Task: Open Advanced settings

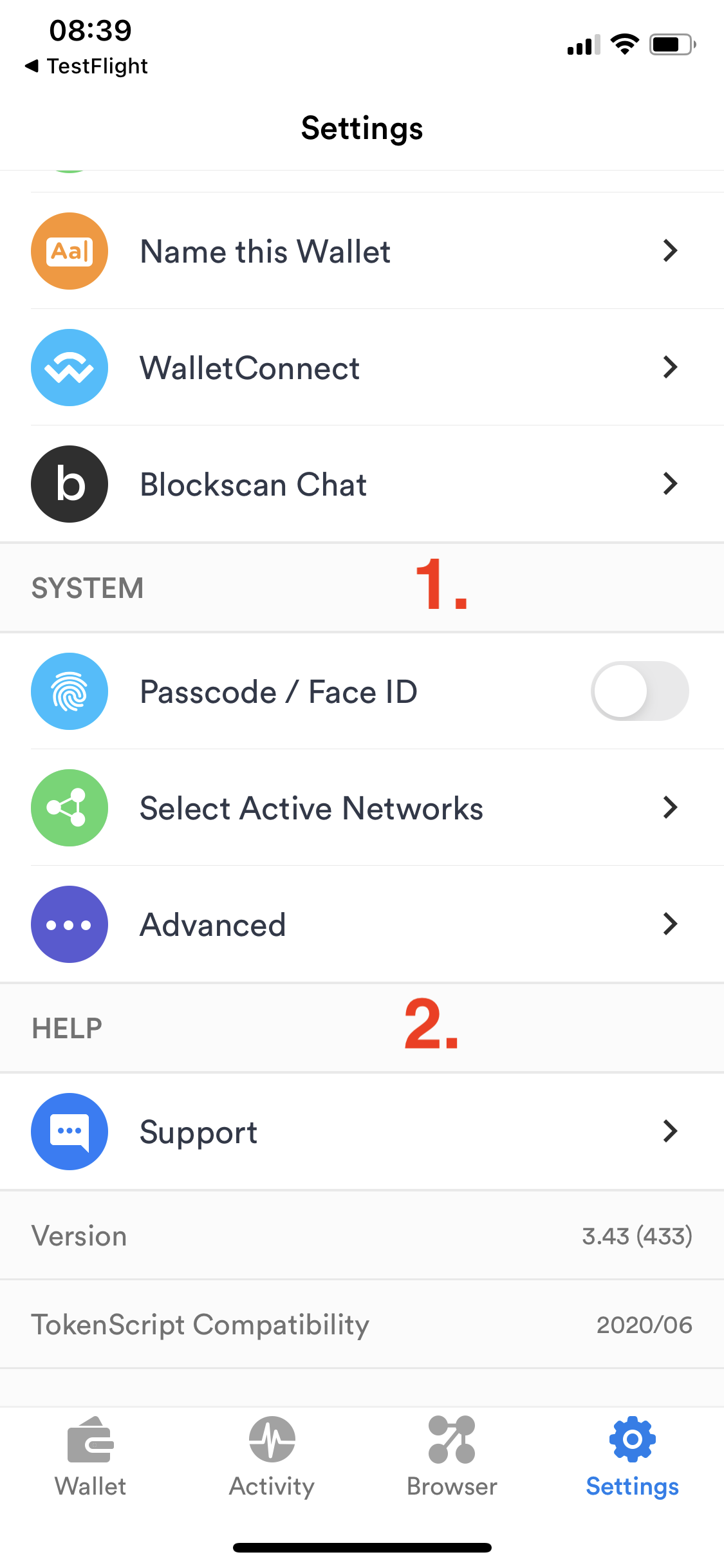Action: tap(360, 924)
